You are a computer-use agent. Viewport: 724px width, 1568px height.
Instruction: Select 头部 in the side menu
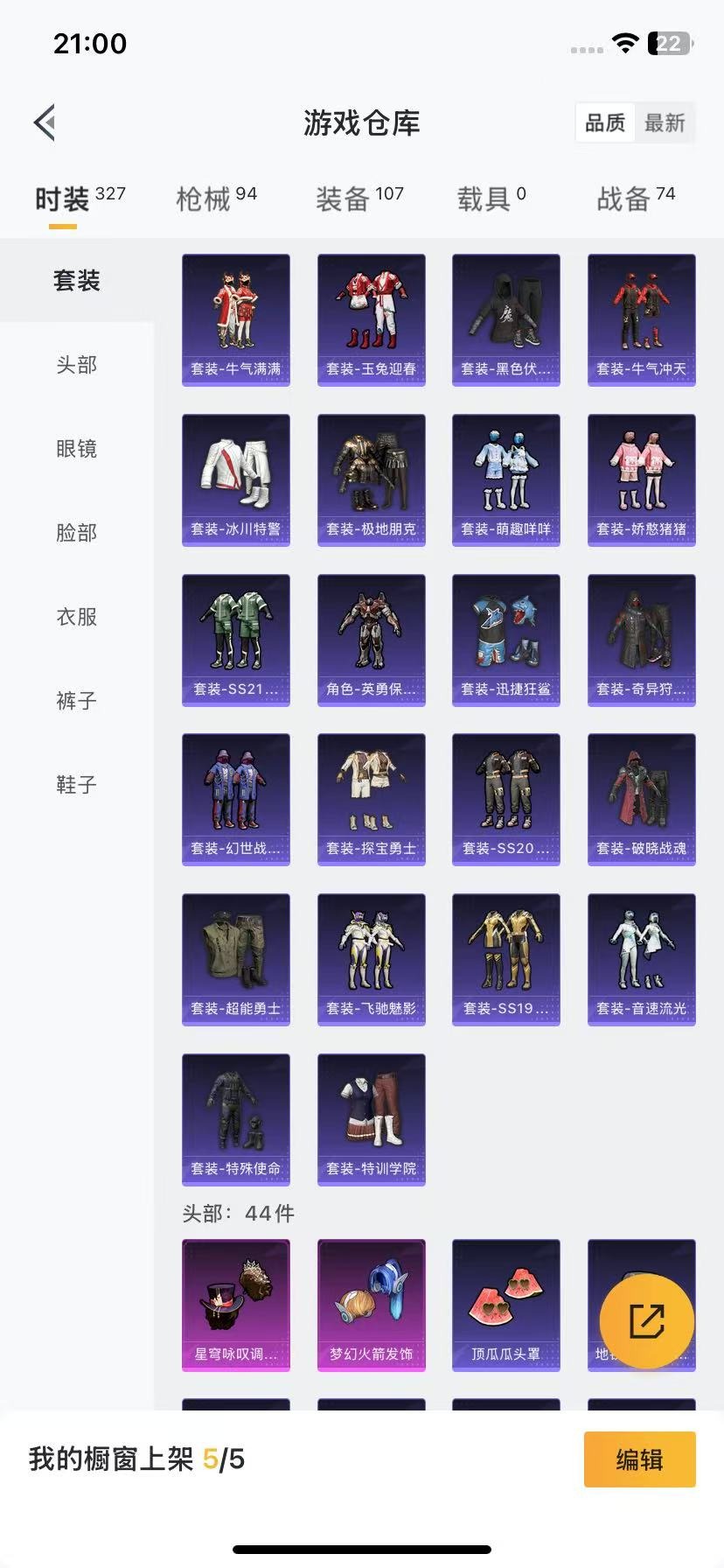(x=77, y=365)
